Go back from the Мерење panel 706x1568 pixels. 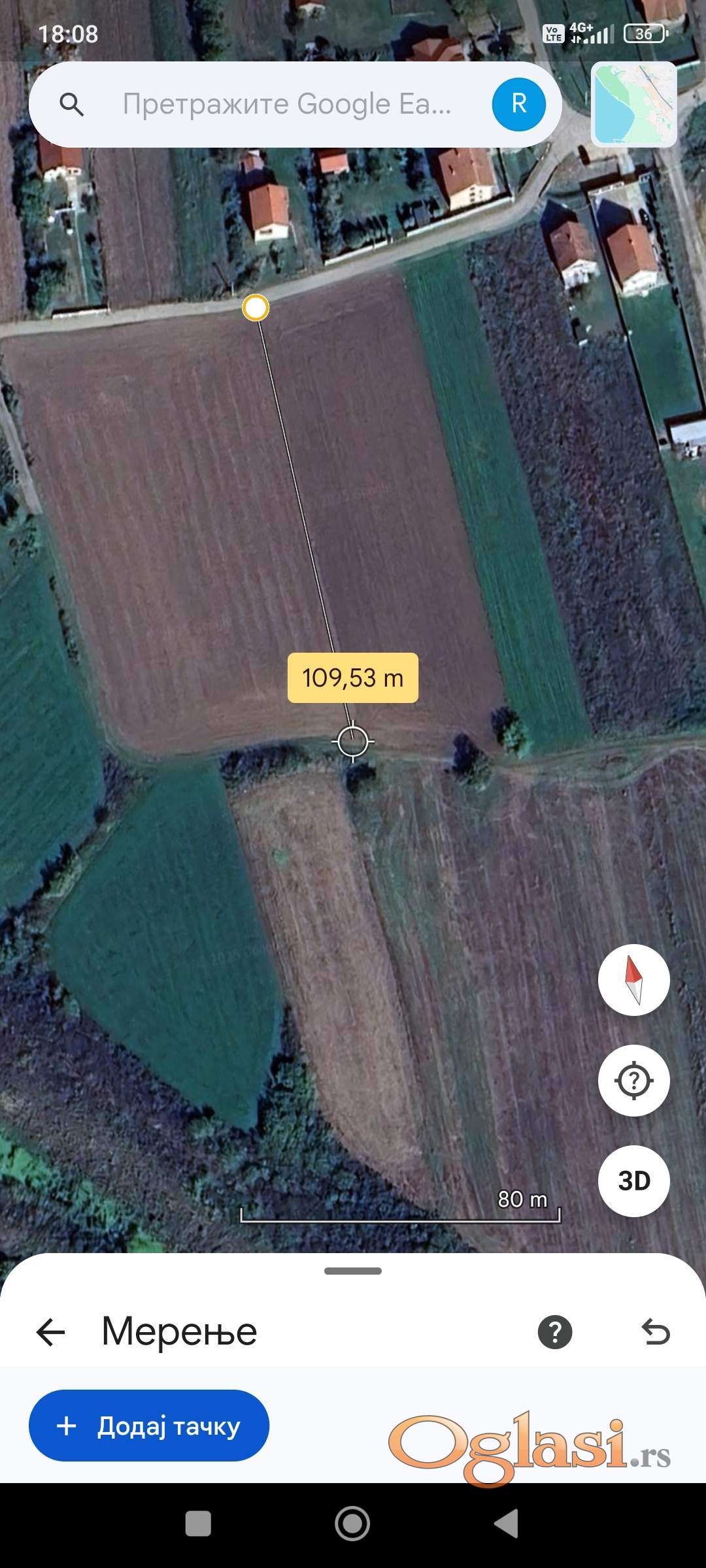pos(51,1333)
